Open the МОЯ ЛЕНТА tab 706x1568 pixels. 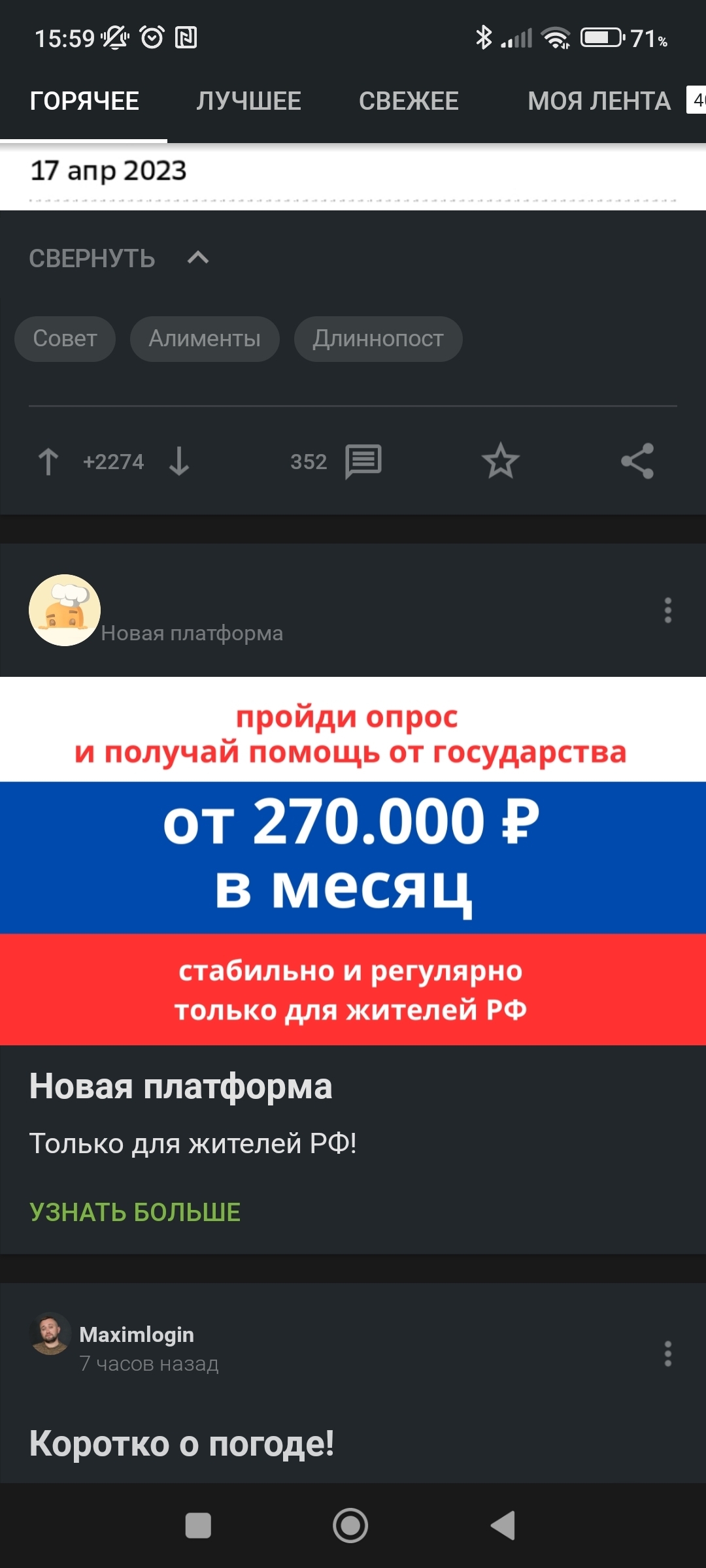pyautogui.click(x=599, y=101)
